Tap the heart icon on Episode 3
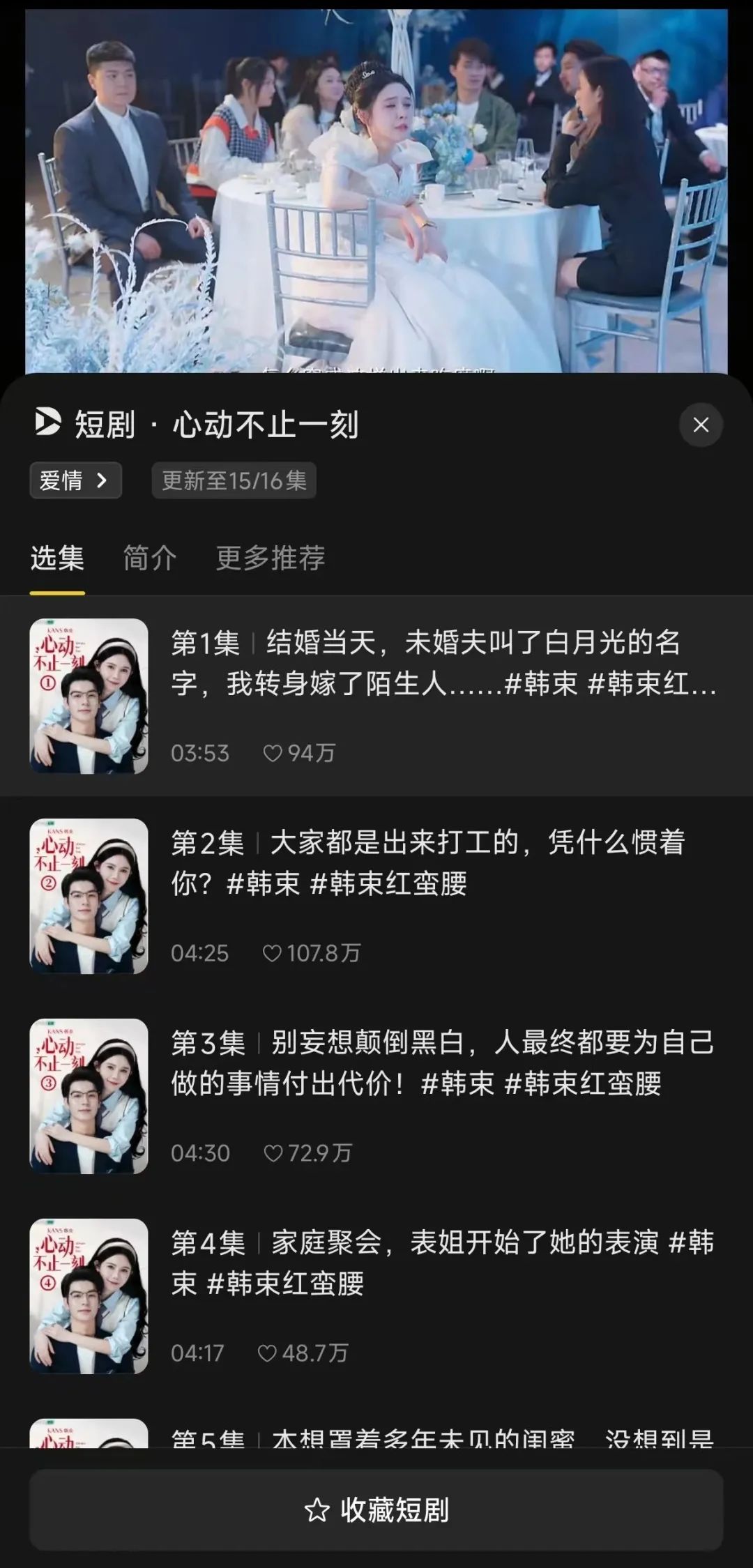Image resolution: width=753 pixels, height=1568 pixels. click(x=275, y=1151)
